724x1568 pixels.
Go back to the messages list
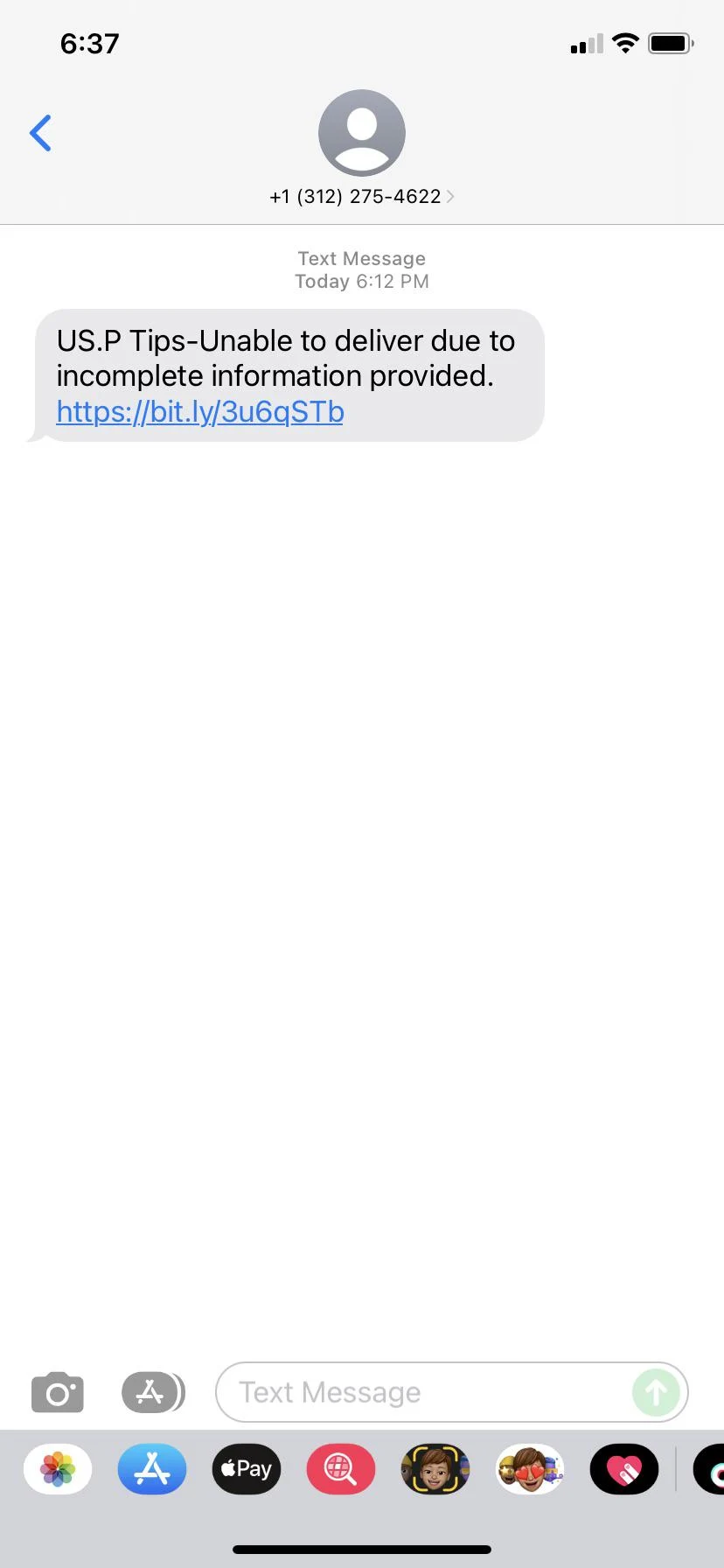(x=41, y=133)
